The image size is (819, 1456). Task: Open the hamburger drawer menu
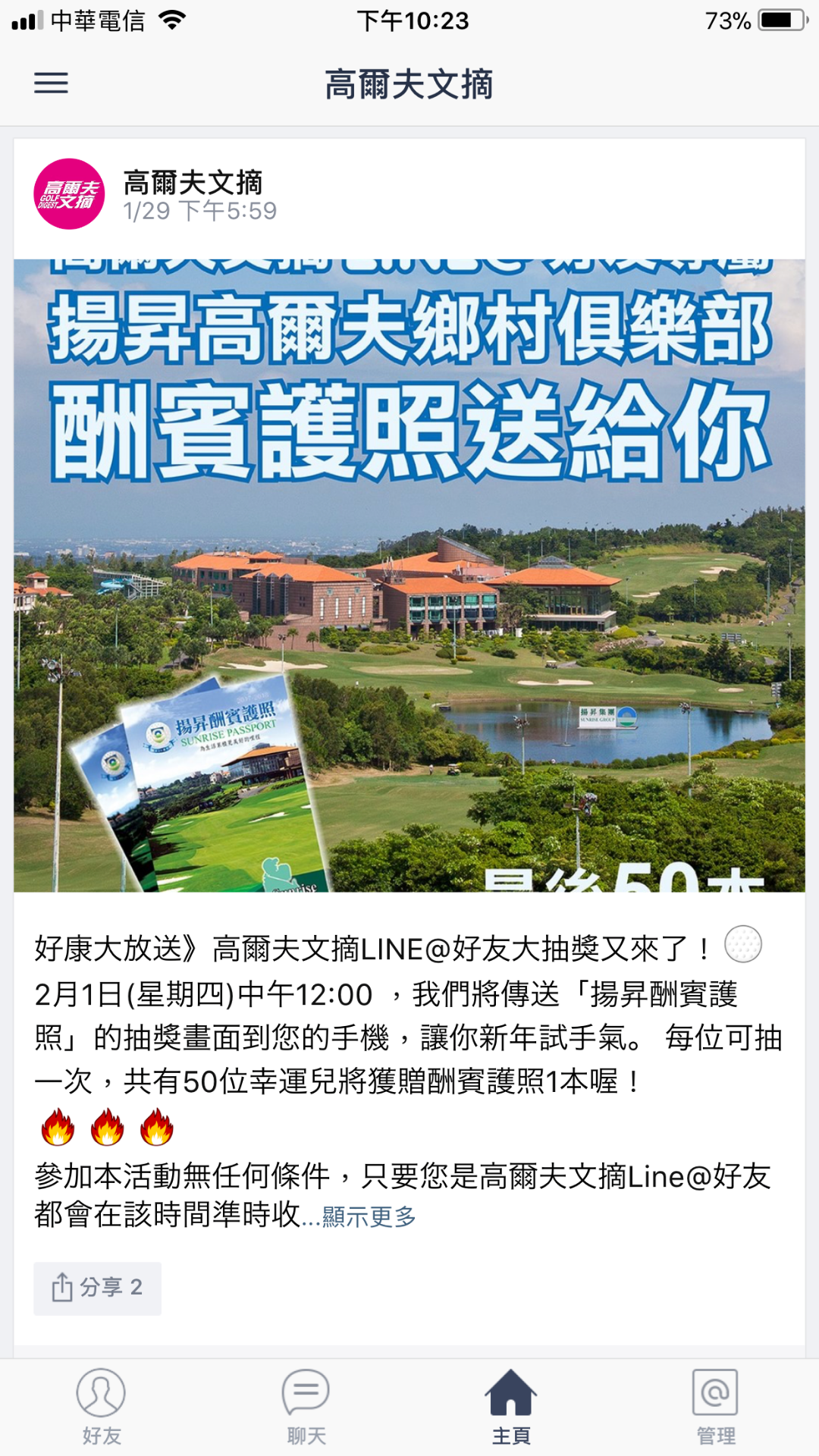tap(51, 83)
